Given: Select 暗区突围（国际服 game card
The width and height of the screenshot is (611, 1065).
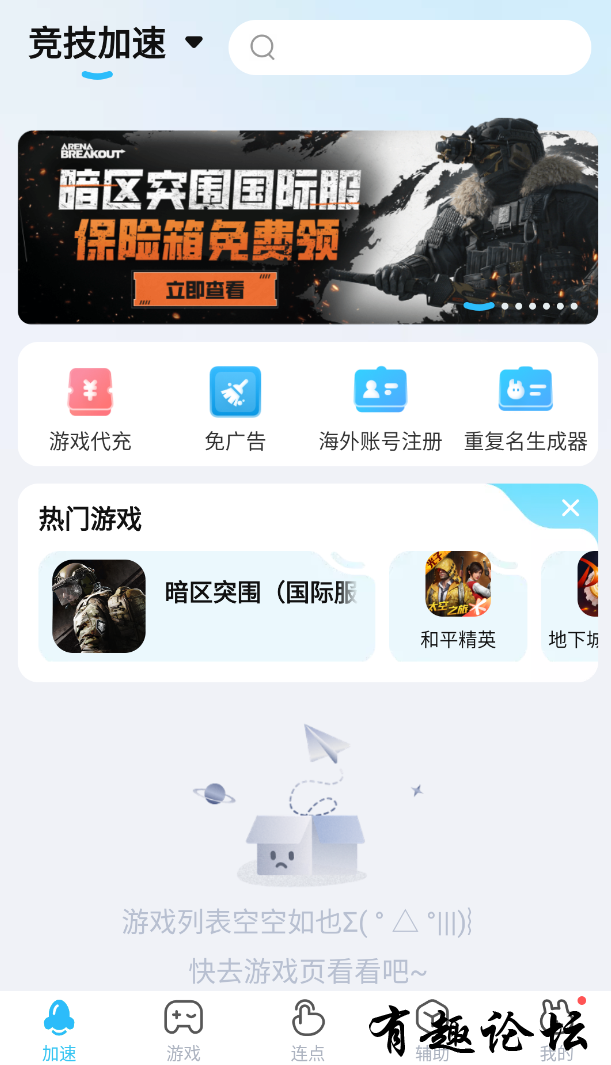Looking at the screenshot, I should pyautogui.click(x=206, y=606).
